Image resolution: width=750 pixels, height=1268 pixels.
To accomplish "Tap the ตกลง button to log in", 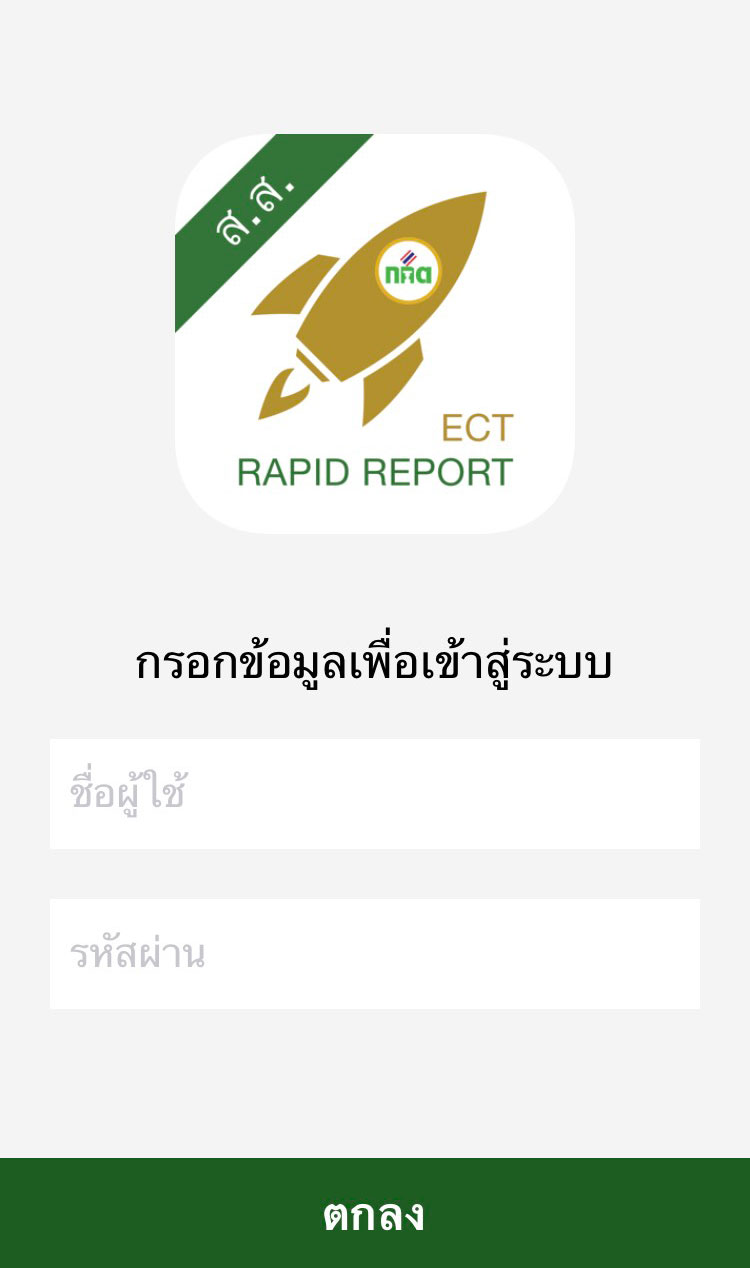I will [x=374, y=1213].
